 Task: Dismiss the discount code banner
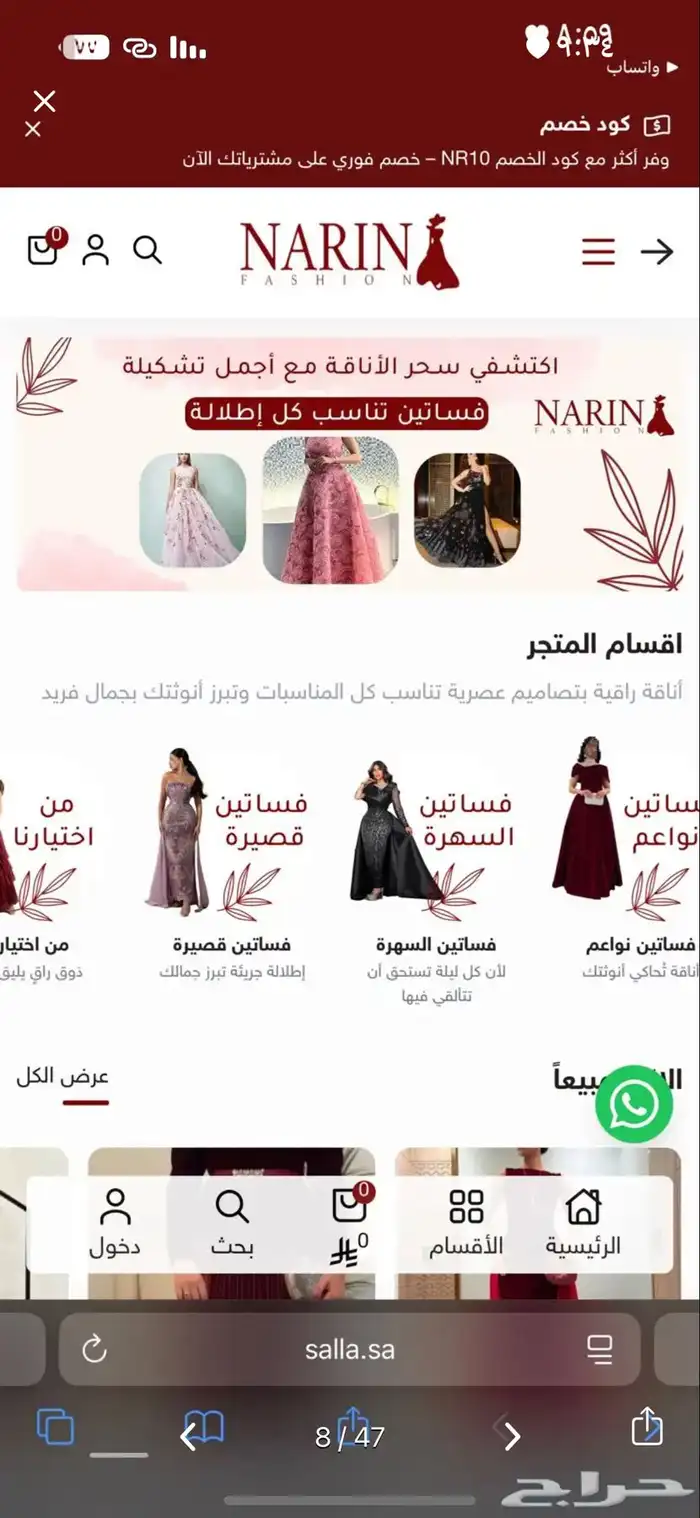(x=44, y=101)
